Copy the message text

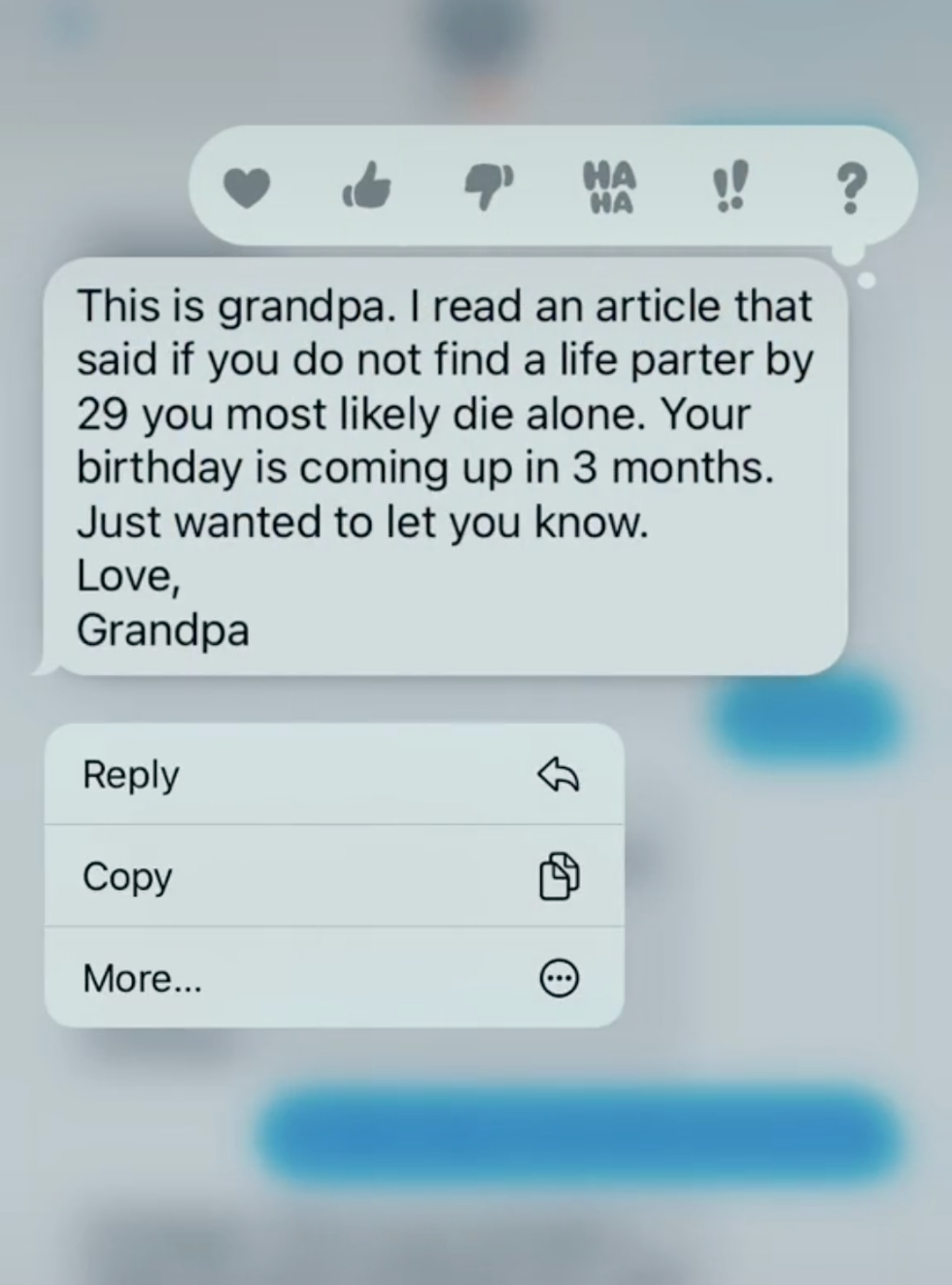pyautogui.click(x=333, y=876)
